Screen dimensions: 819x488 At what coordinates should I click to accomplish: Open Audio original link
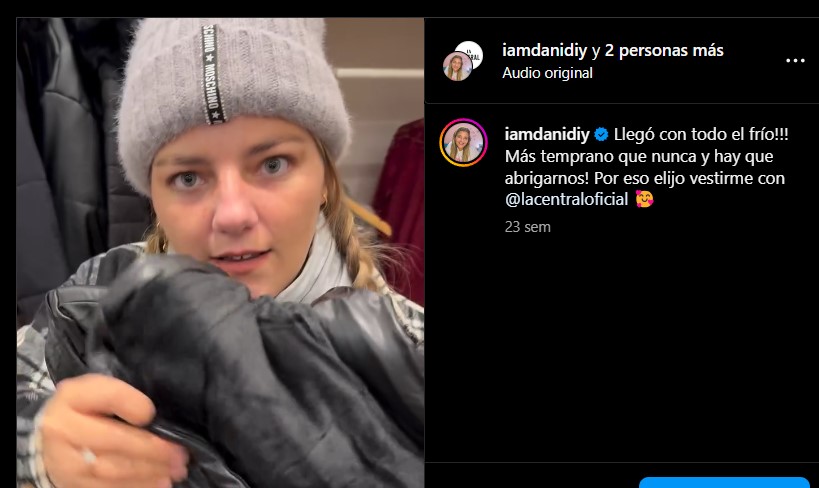pos(547,73)
